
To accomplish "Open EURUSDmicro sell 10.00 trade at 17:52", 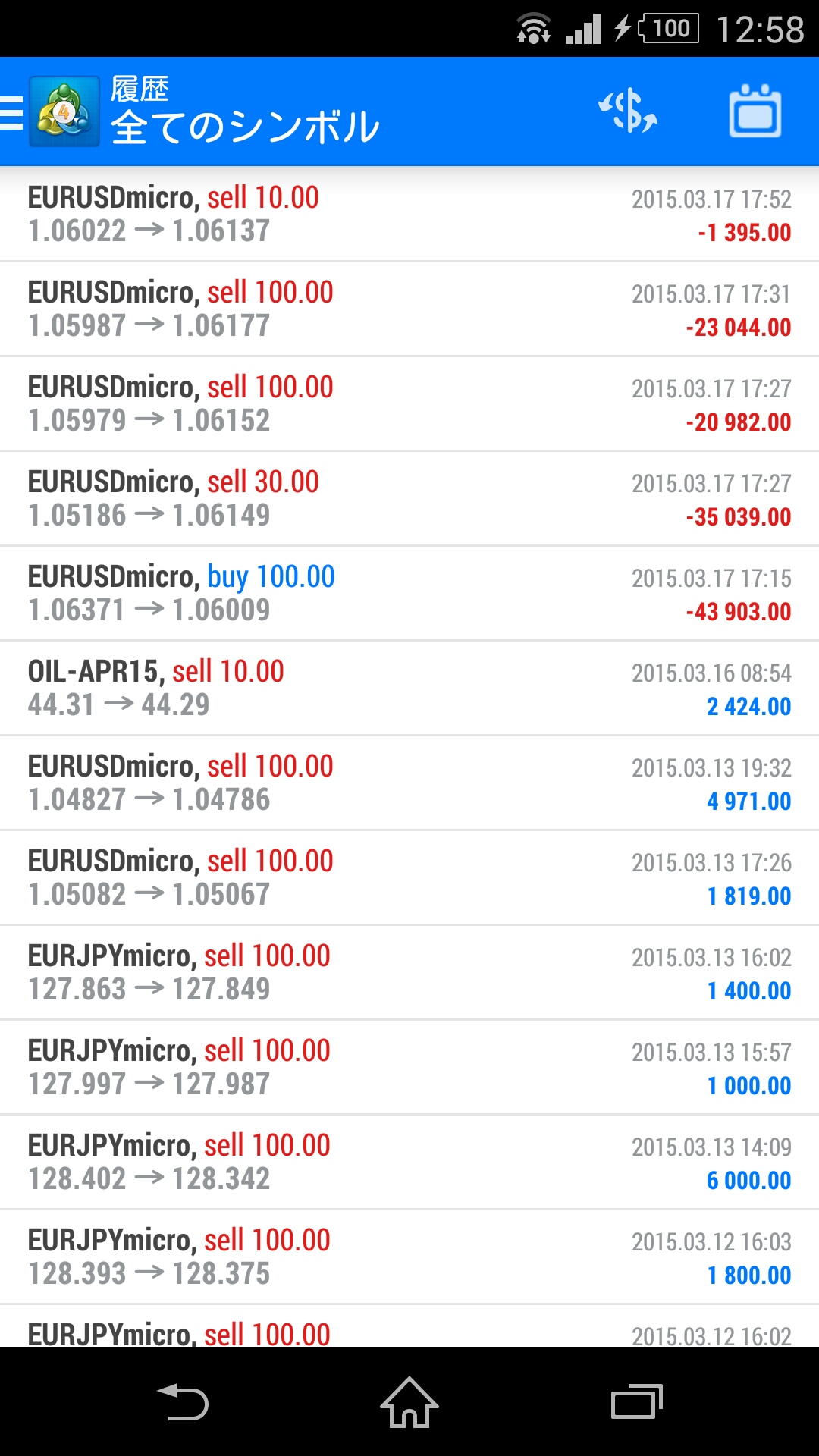I will (x=409, y=215).
